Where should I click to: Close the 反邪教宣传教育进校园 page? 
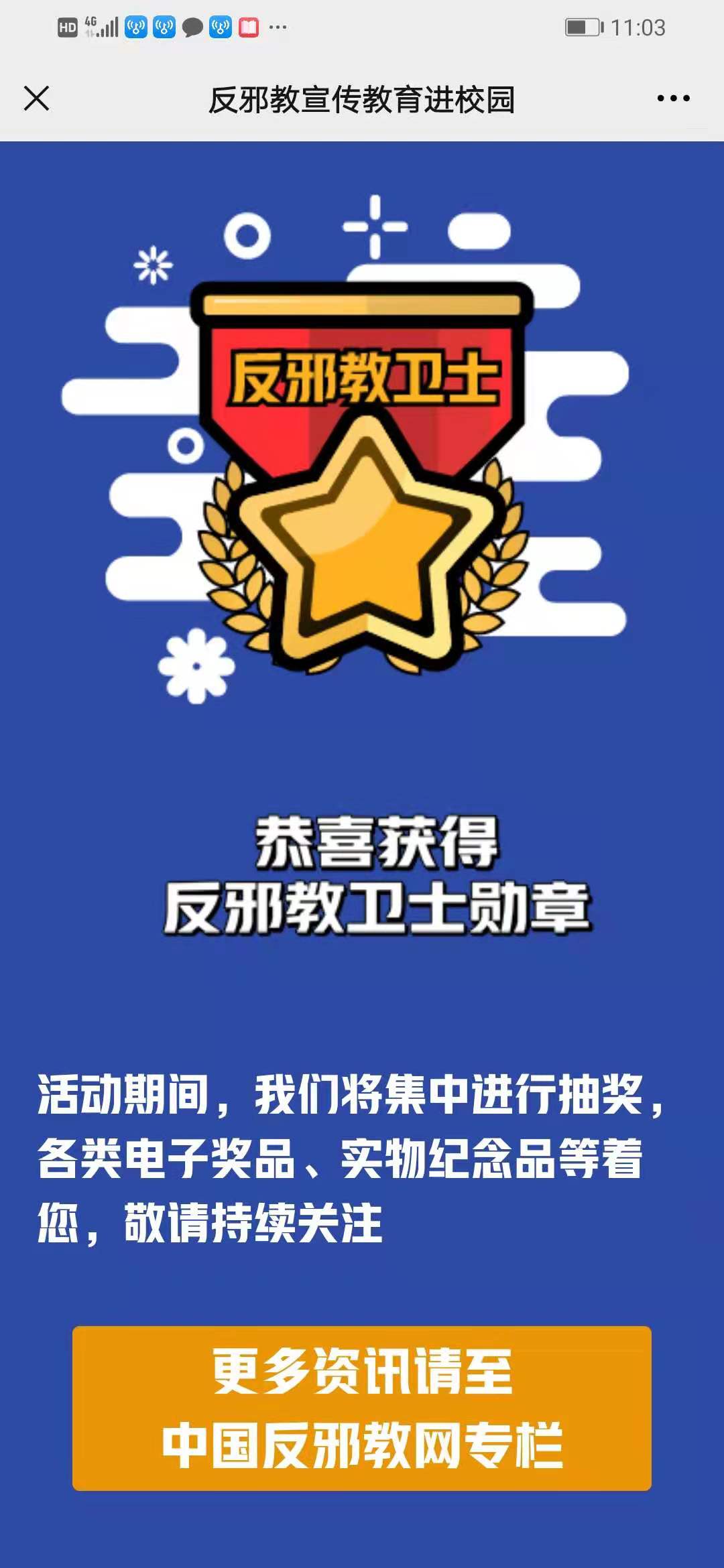[x=37, y=99]
